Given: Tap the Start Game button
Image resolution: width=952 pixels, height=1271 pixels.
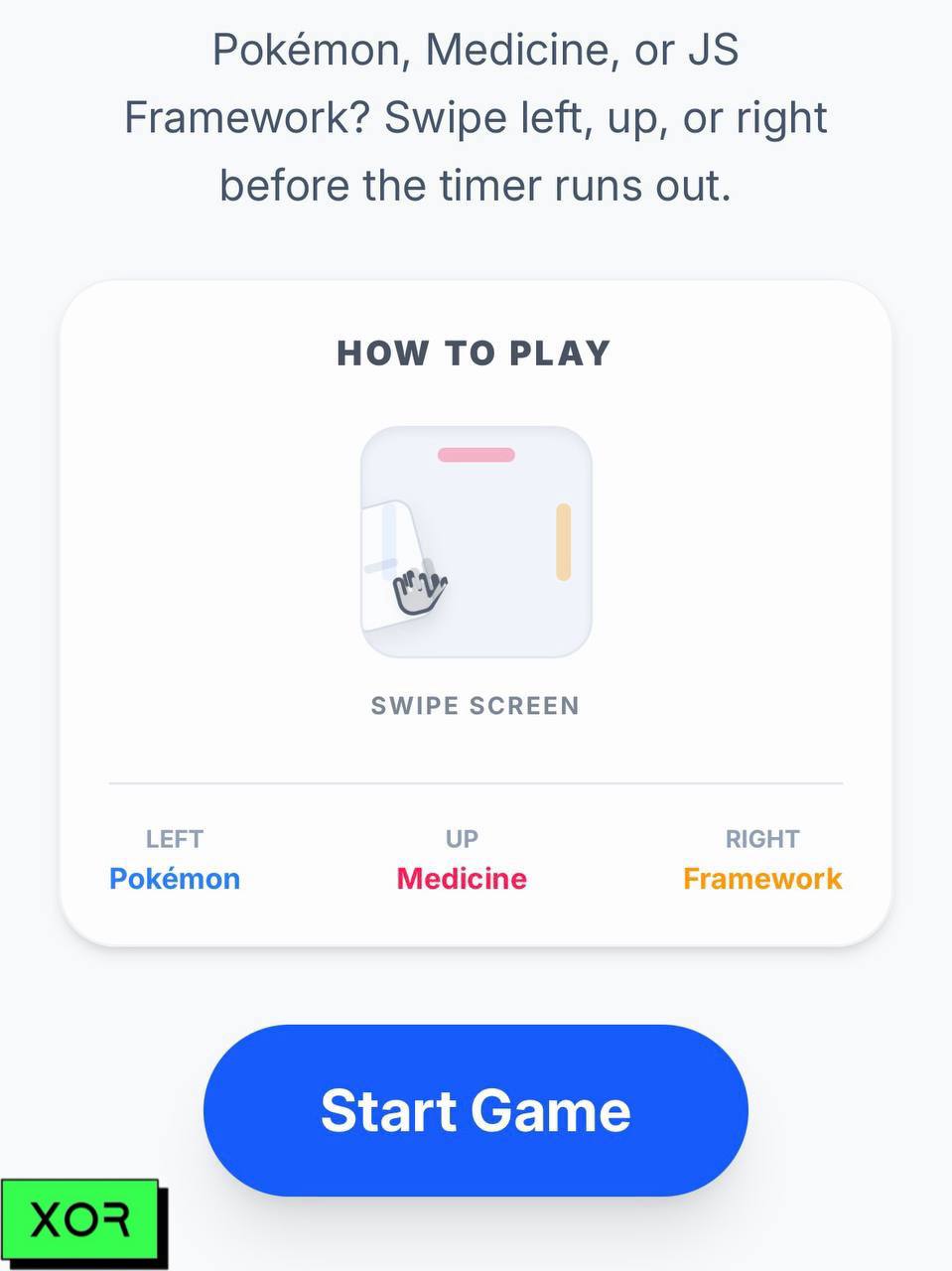Looking at the screenshot, I should (x=476, y=1110).
